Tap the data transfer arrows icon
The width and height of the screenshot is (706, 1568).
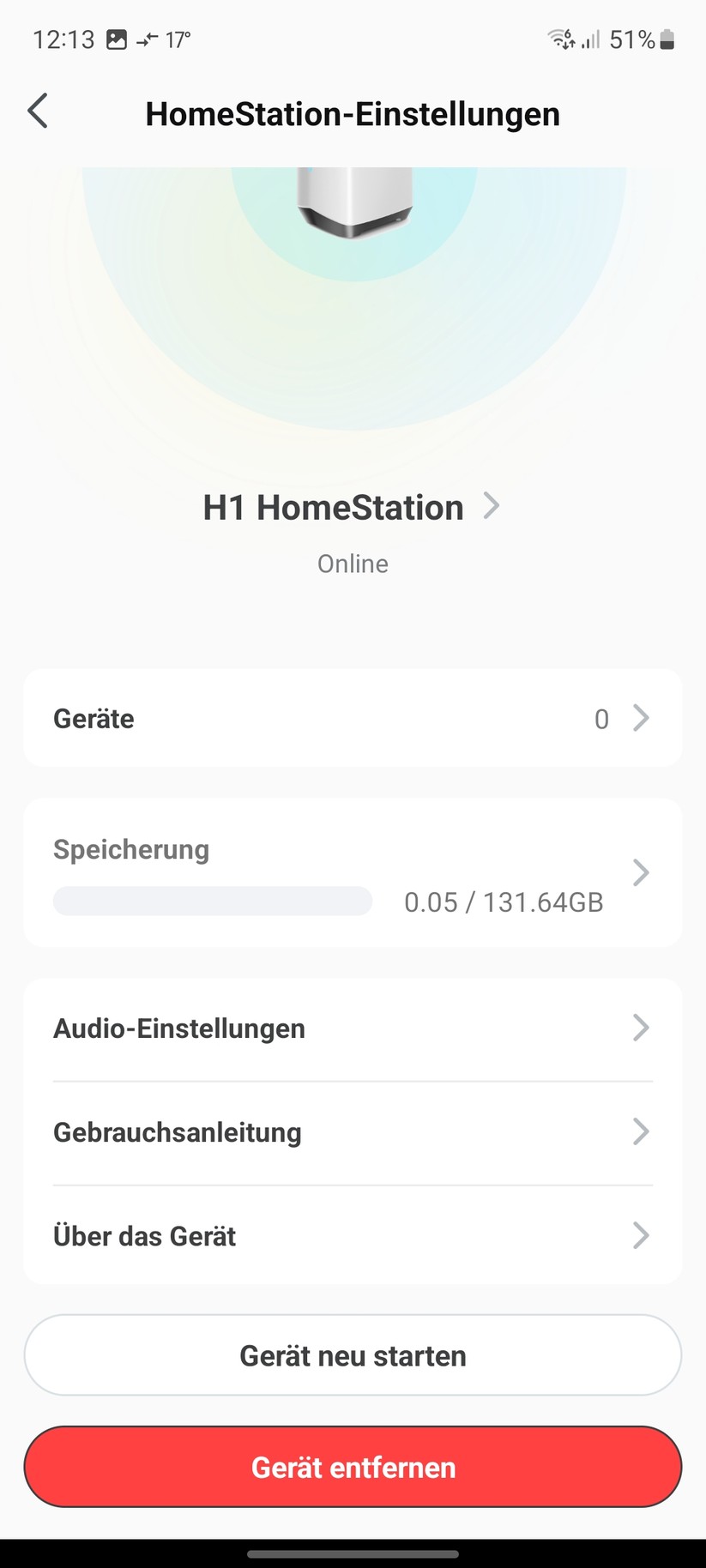148,39
